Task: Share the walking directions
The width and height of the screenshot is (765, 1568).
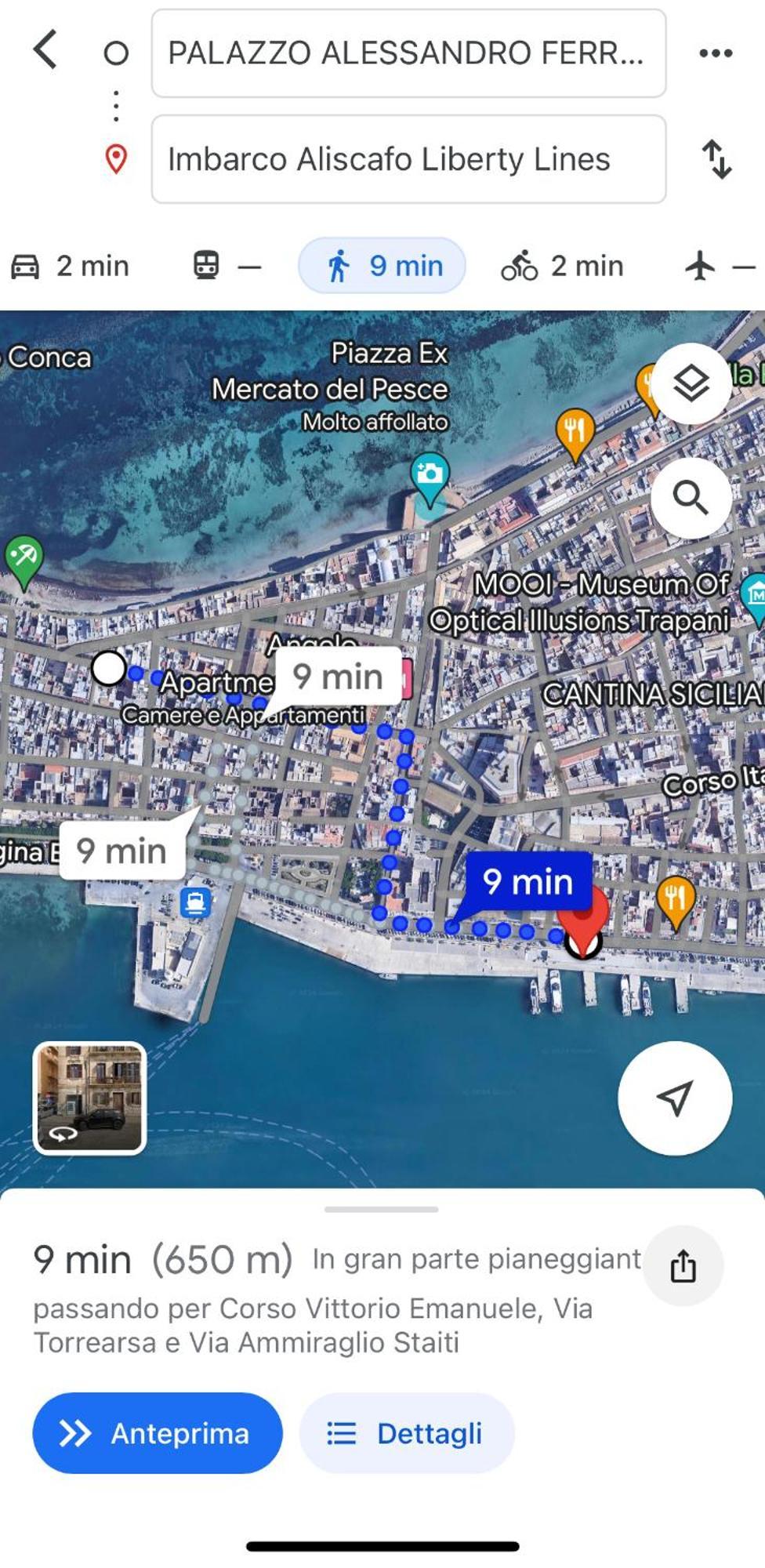Action: click(x=683, y=1265)
